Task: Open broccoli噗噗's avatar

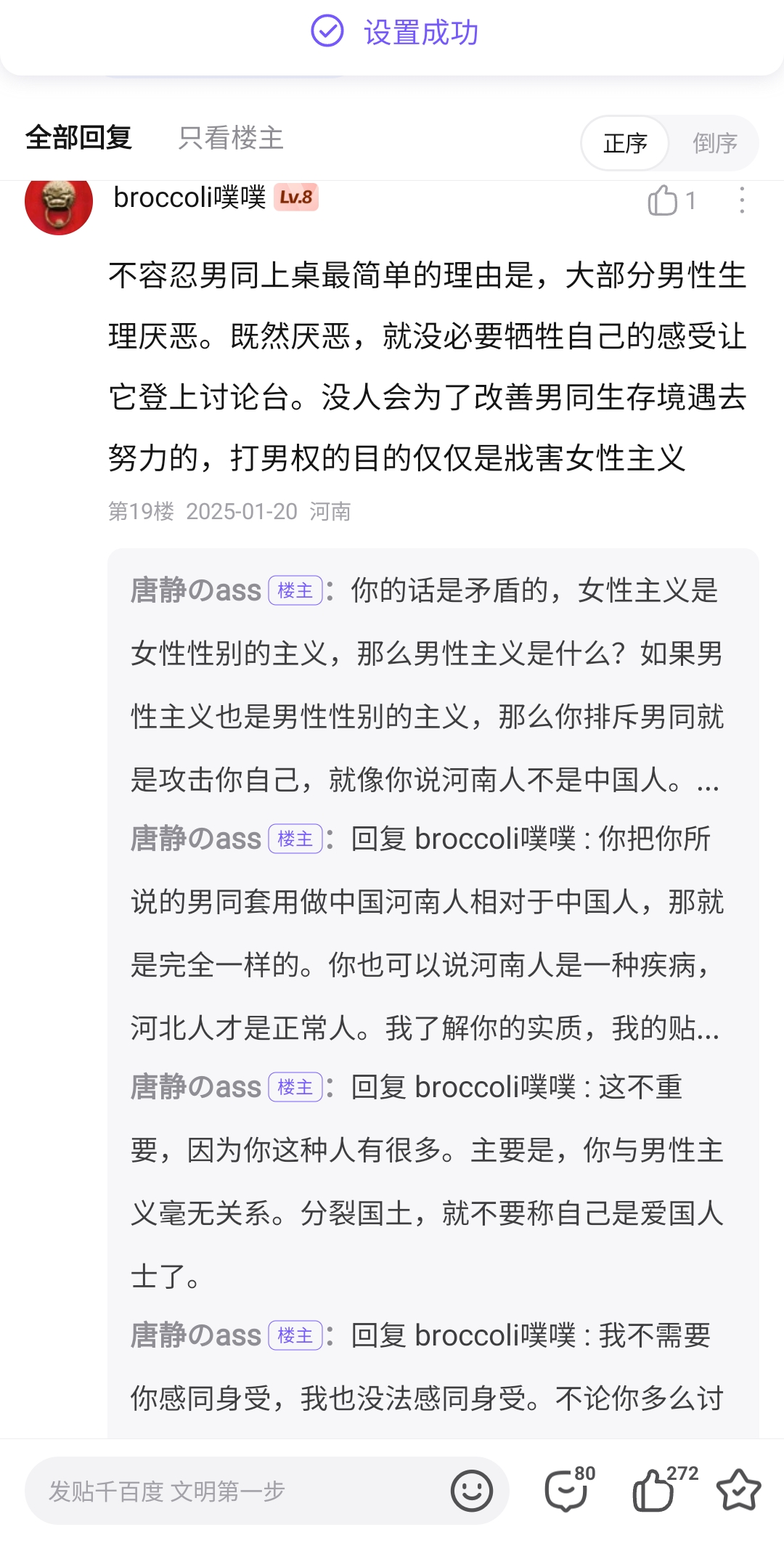Action: (59, 201)
